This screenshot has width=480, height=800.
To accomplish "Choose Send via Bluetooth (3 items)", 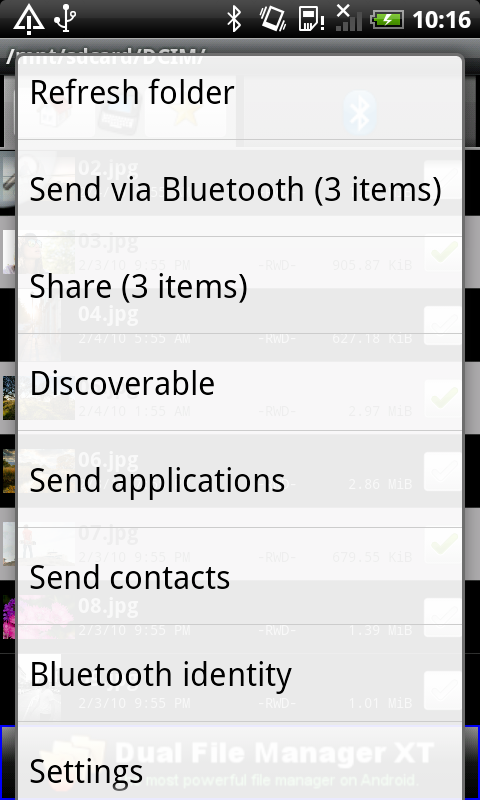I will tap(240, 188).
